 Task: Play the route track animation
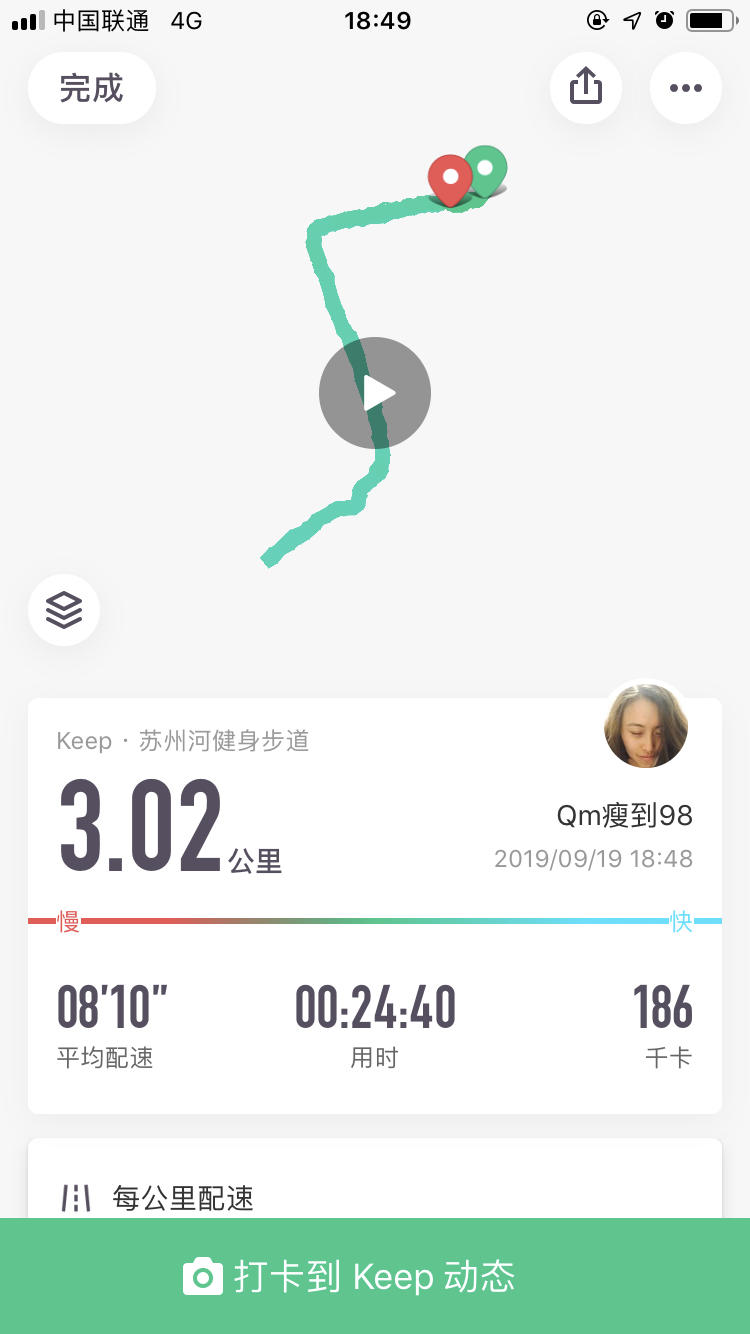[x=375, y=393]
